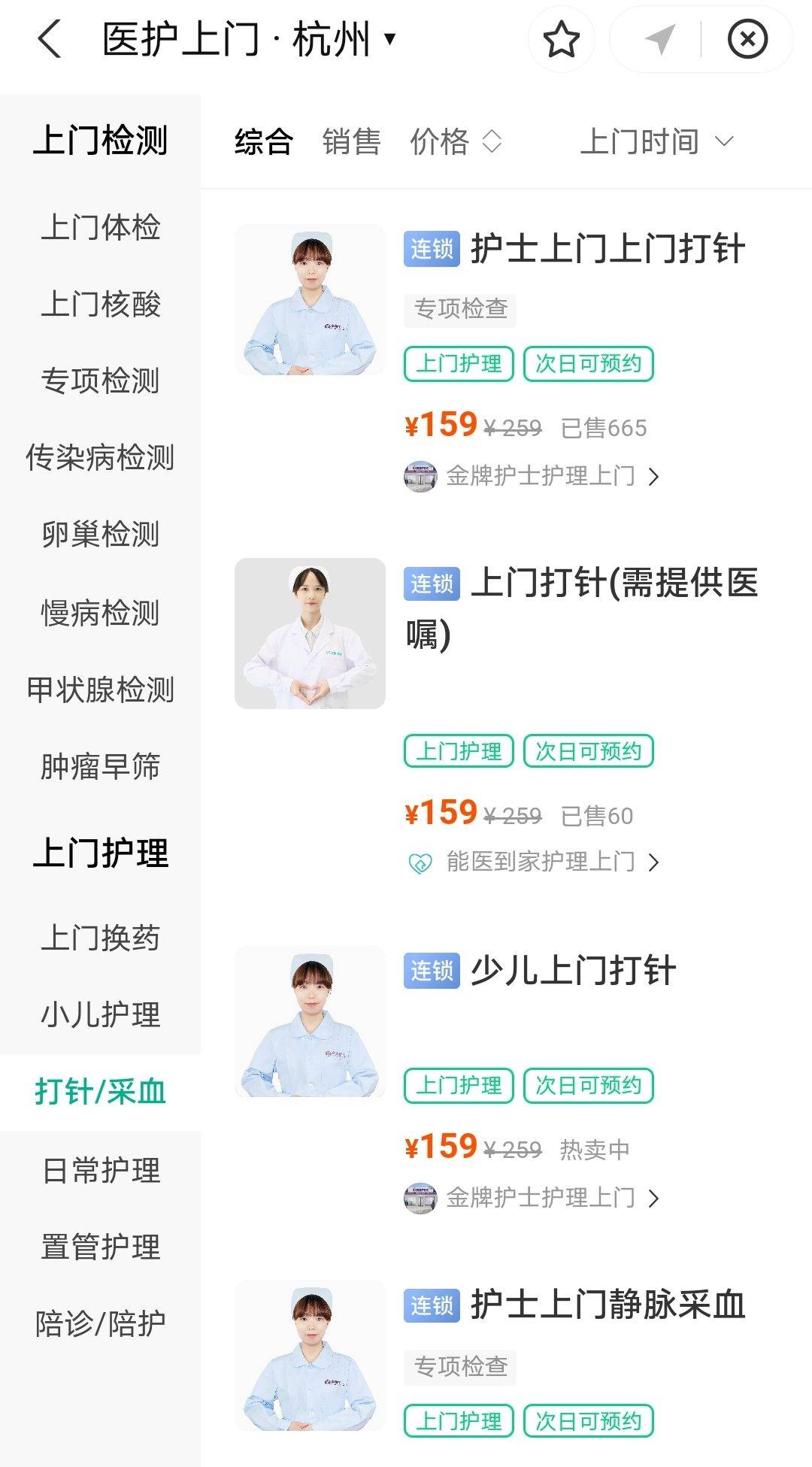Open 陪诊/陪护 category

[100, 1323]
